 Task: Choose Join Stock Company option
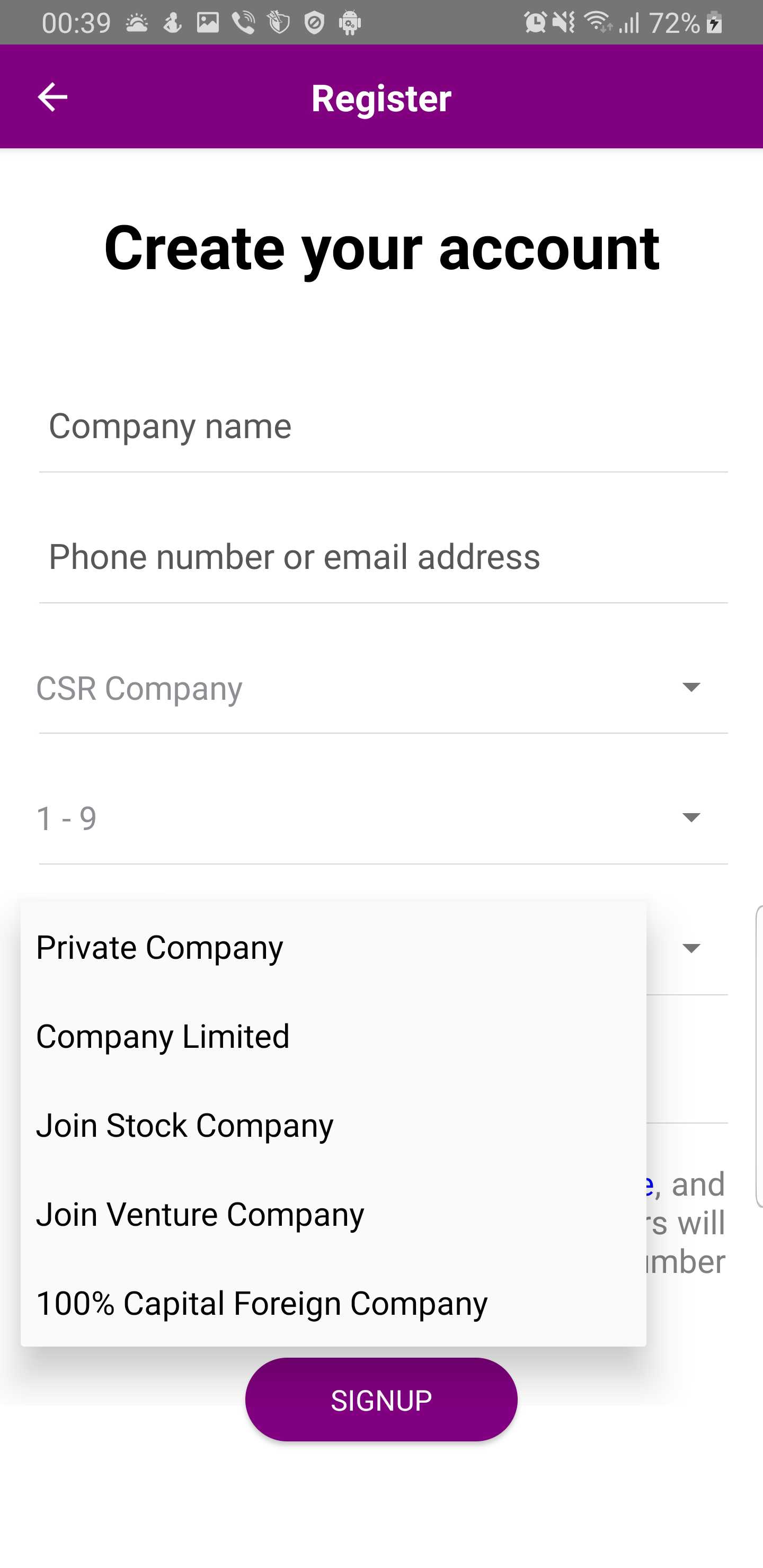184,1126
